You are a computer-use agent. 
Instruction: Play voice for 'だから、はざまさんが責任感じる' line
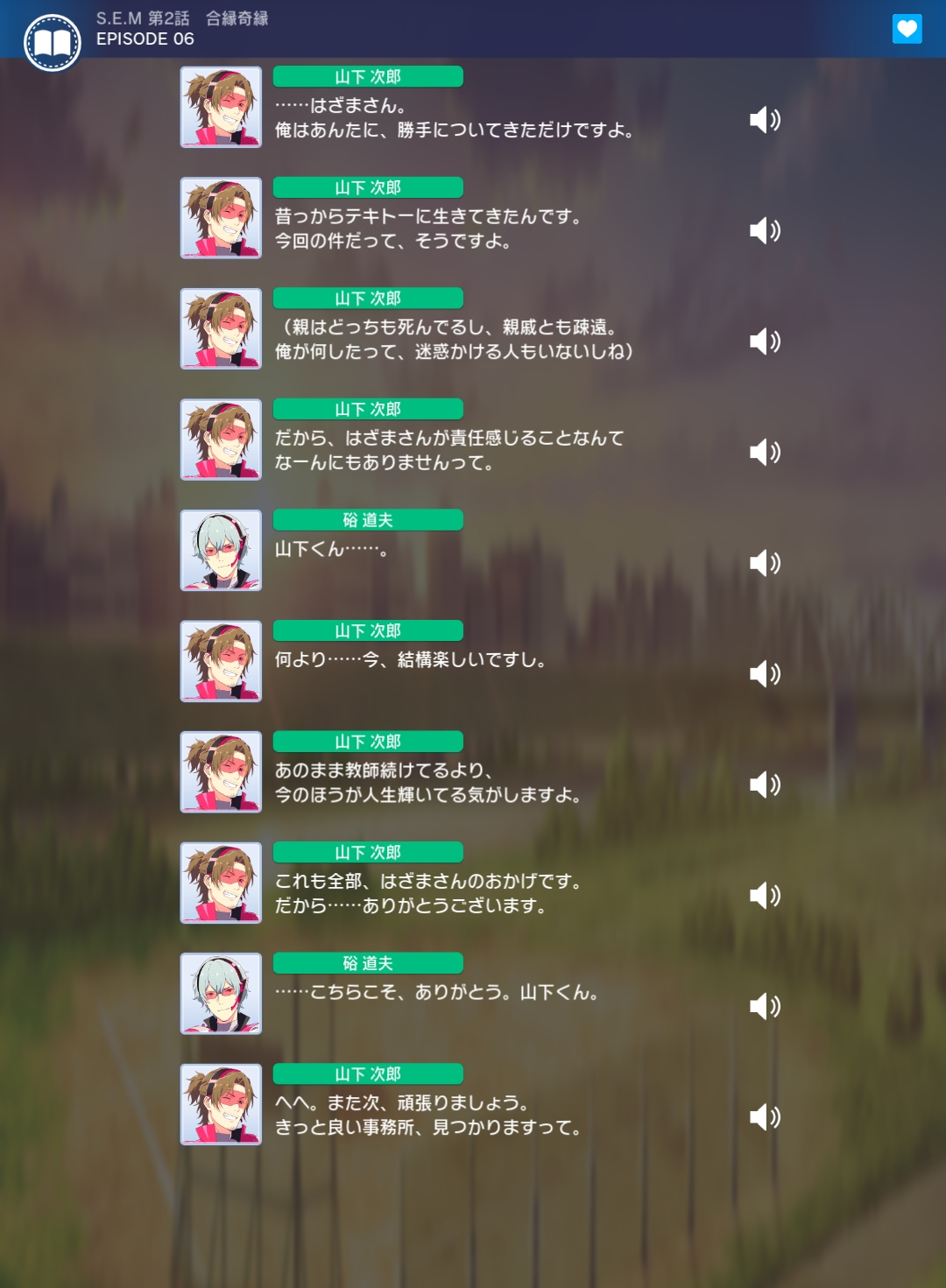[765, 452]
